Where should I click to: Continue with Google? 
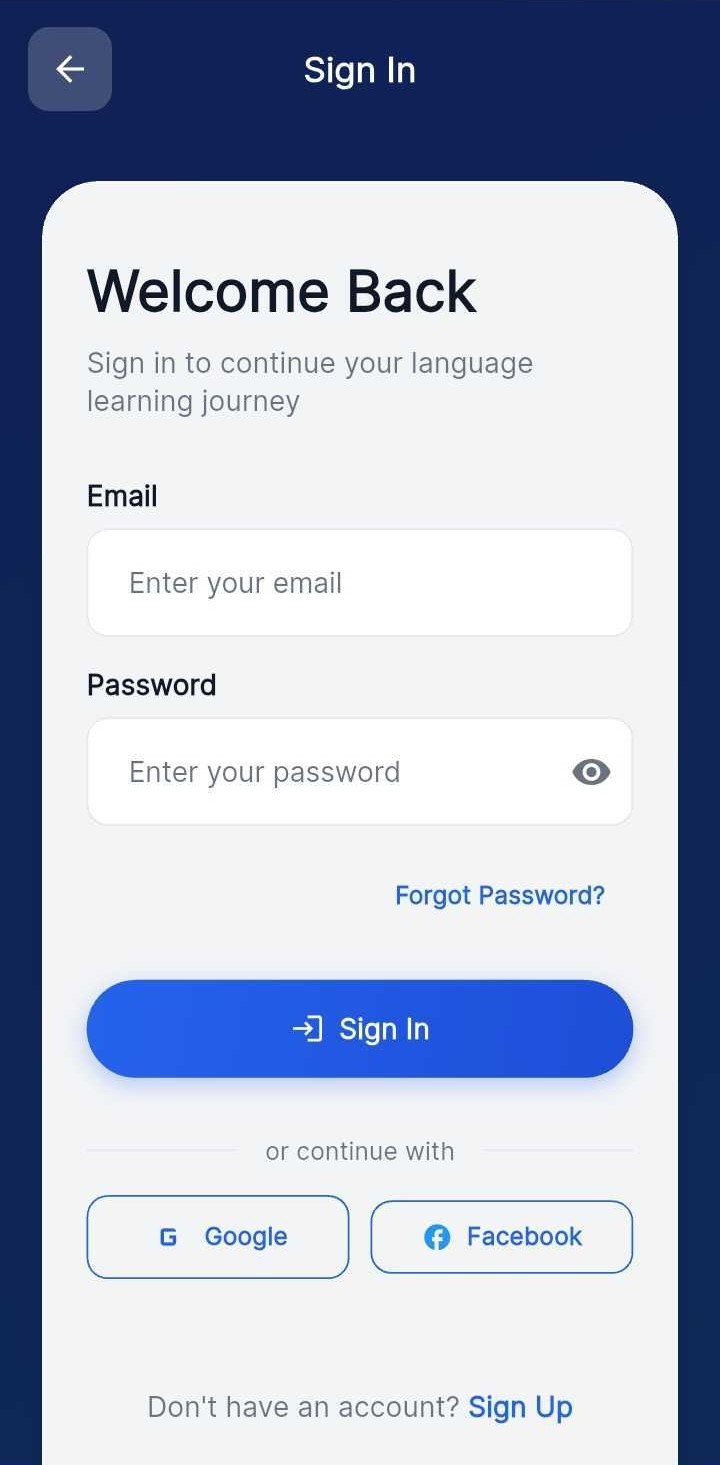[217, 1236]
